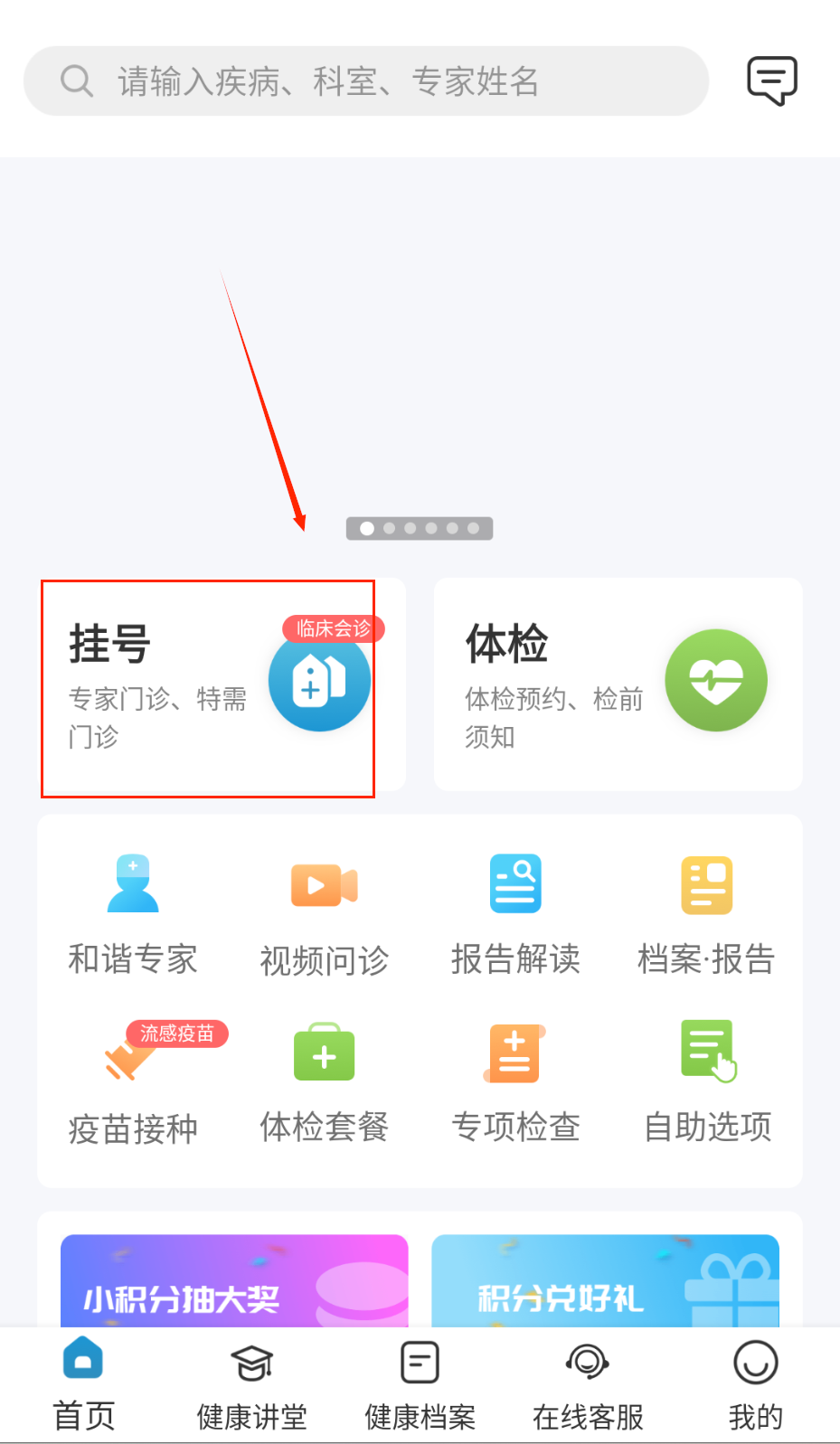Go to the 首页 tab
This screenshot has width=840, height=1444.
(x=83, y=1384)
